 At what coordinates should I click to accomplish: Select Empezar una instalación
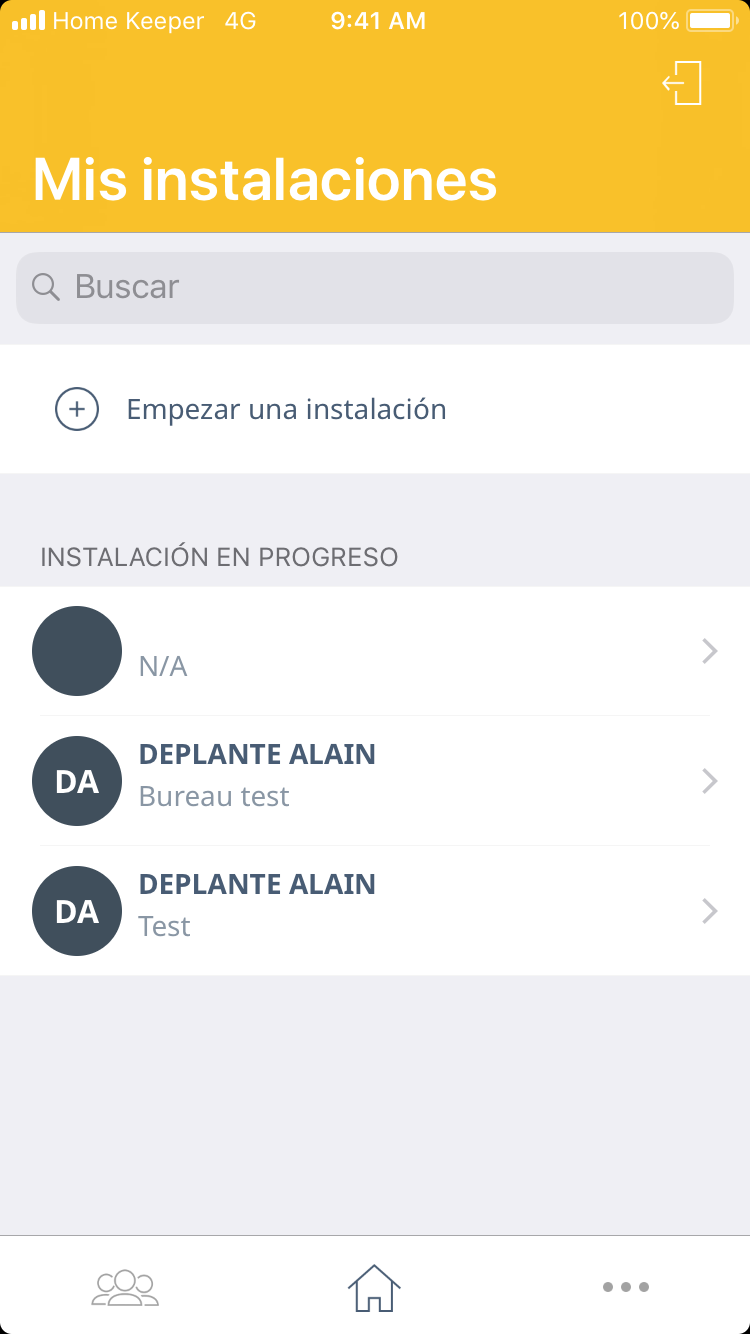click(x=286, y=409)
